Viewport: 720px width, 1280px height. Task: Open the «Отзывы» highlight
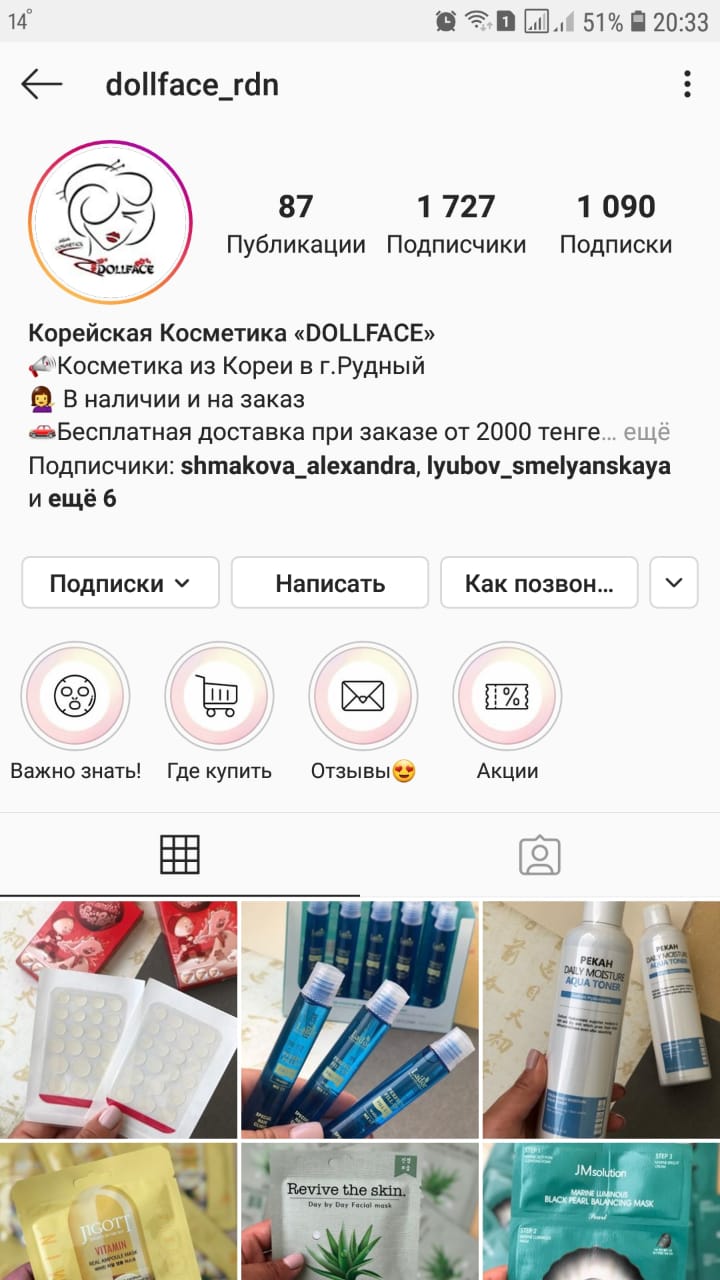(363, 697)
